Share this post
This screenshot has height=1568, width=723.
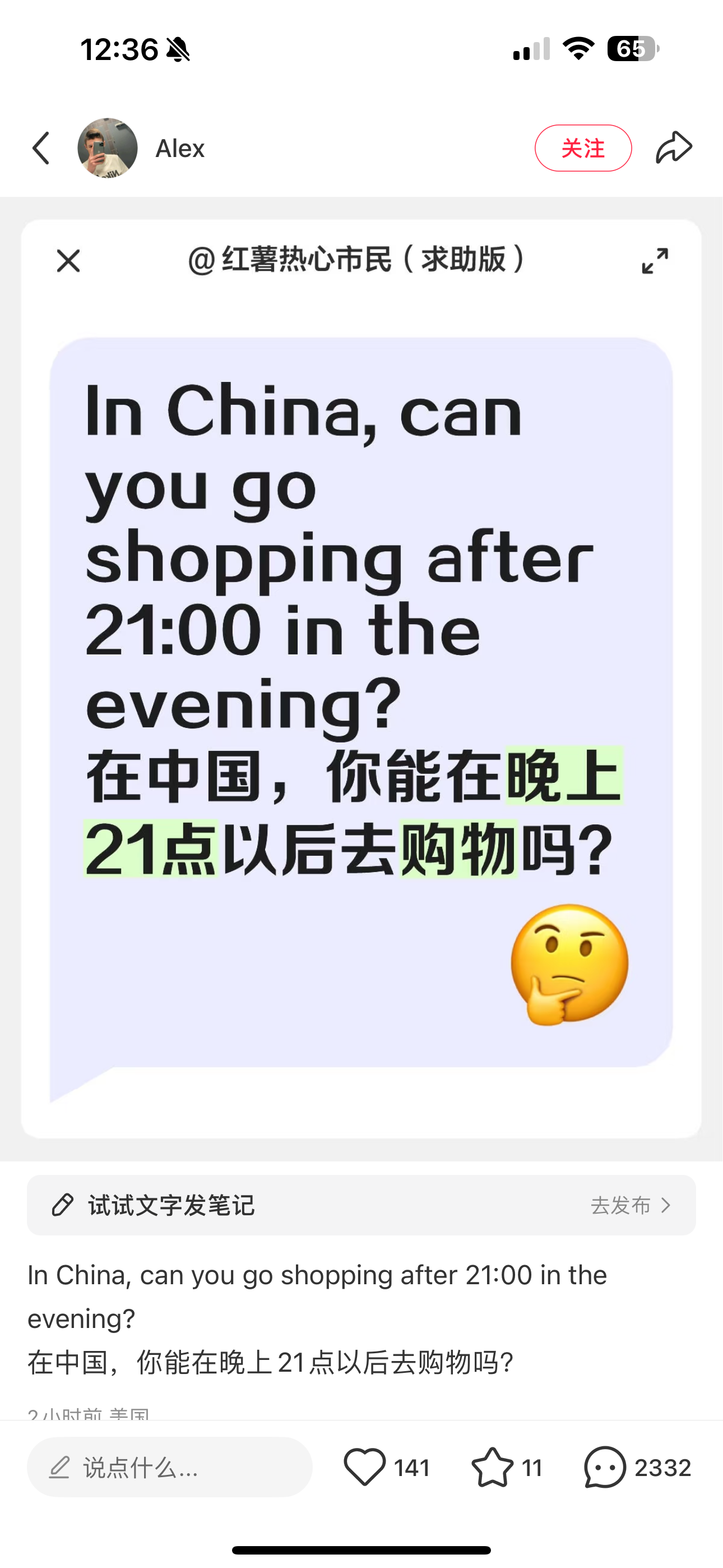(674, 148)
